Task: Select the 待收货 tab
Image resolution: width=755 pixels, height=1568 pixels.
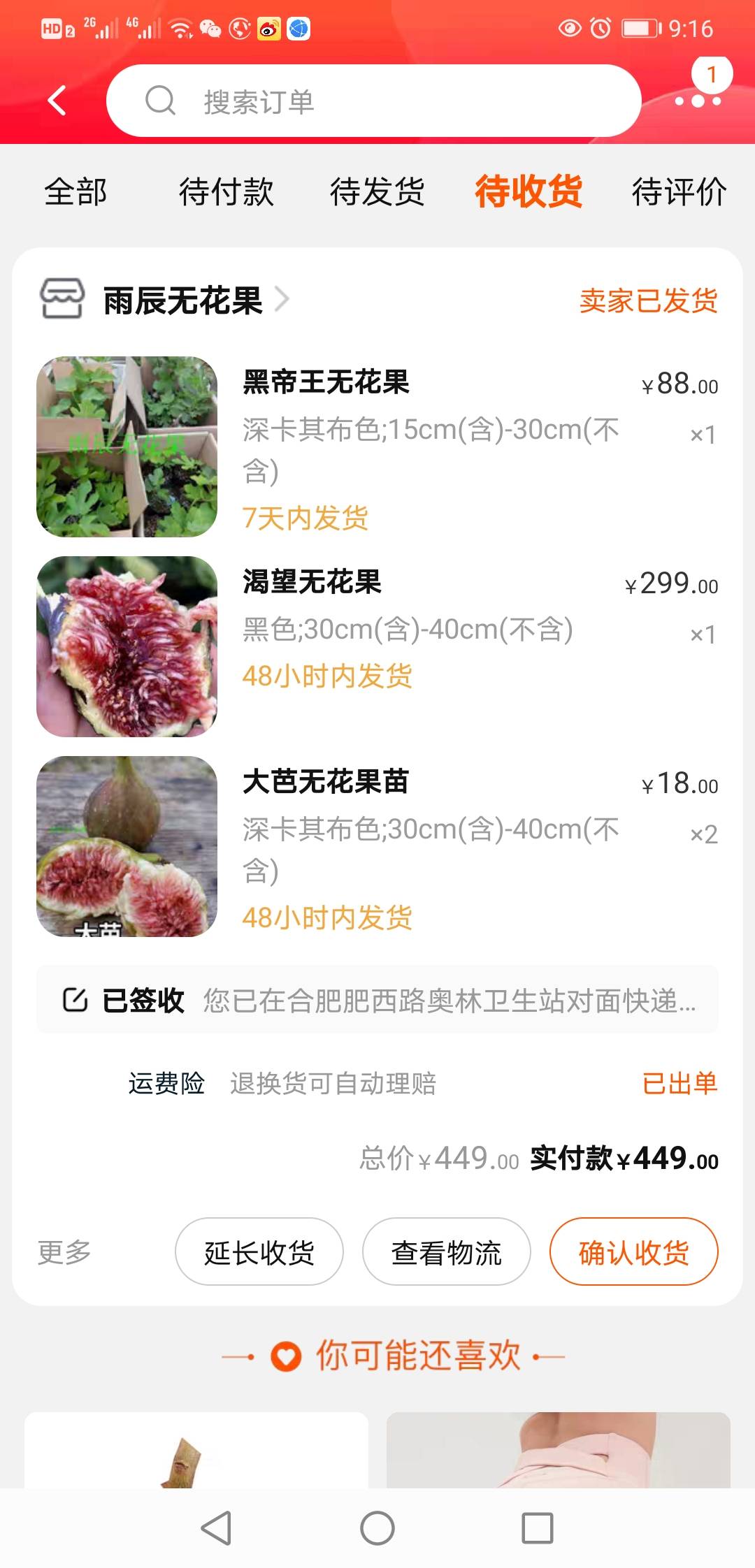Action: pyautogui.click(x=528, y=191)
